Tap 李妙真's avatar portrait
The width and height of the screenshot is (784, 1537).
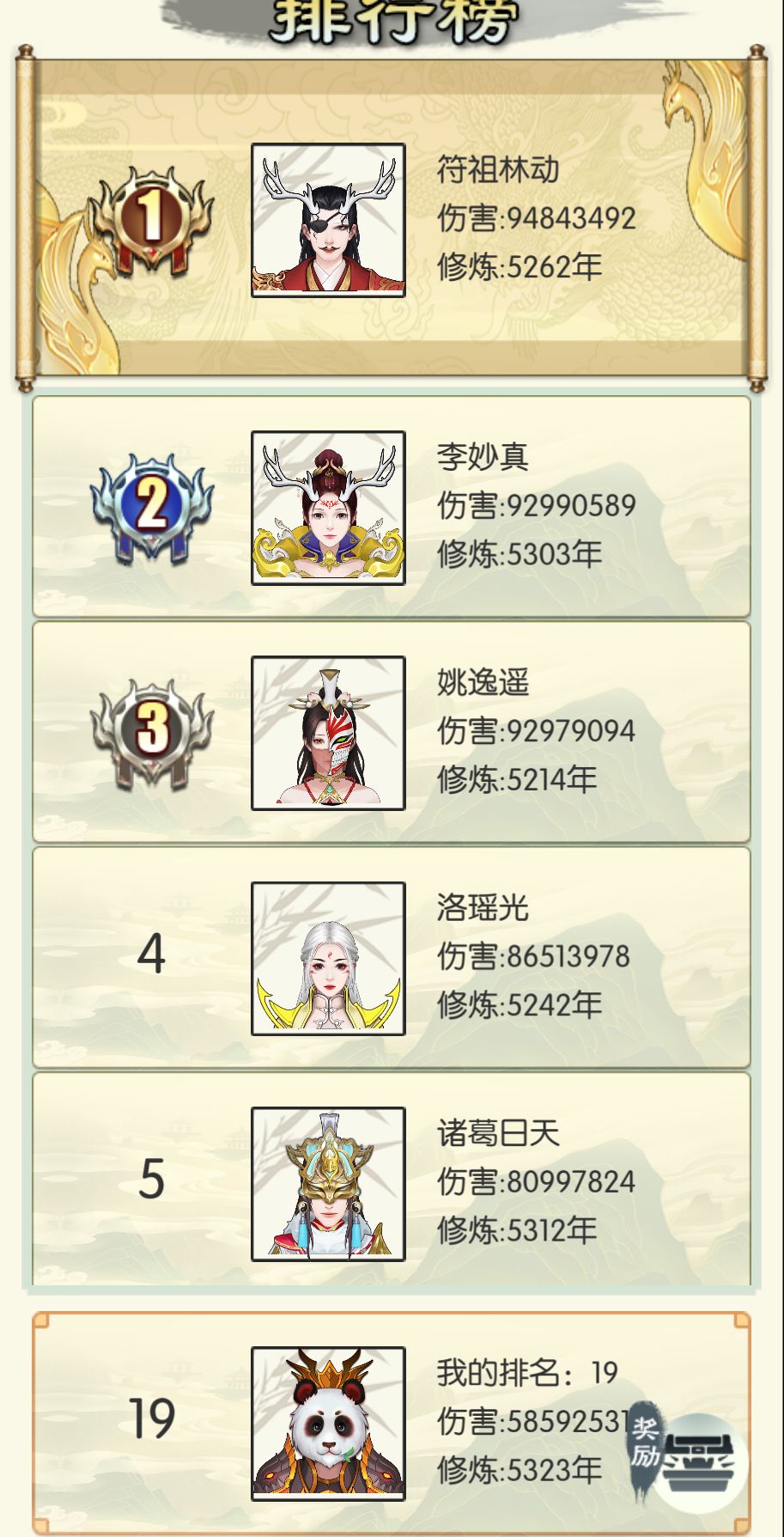[x=328, y=508]
